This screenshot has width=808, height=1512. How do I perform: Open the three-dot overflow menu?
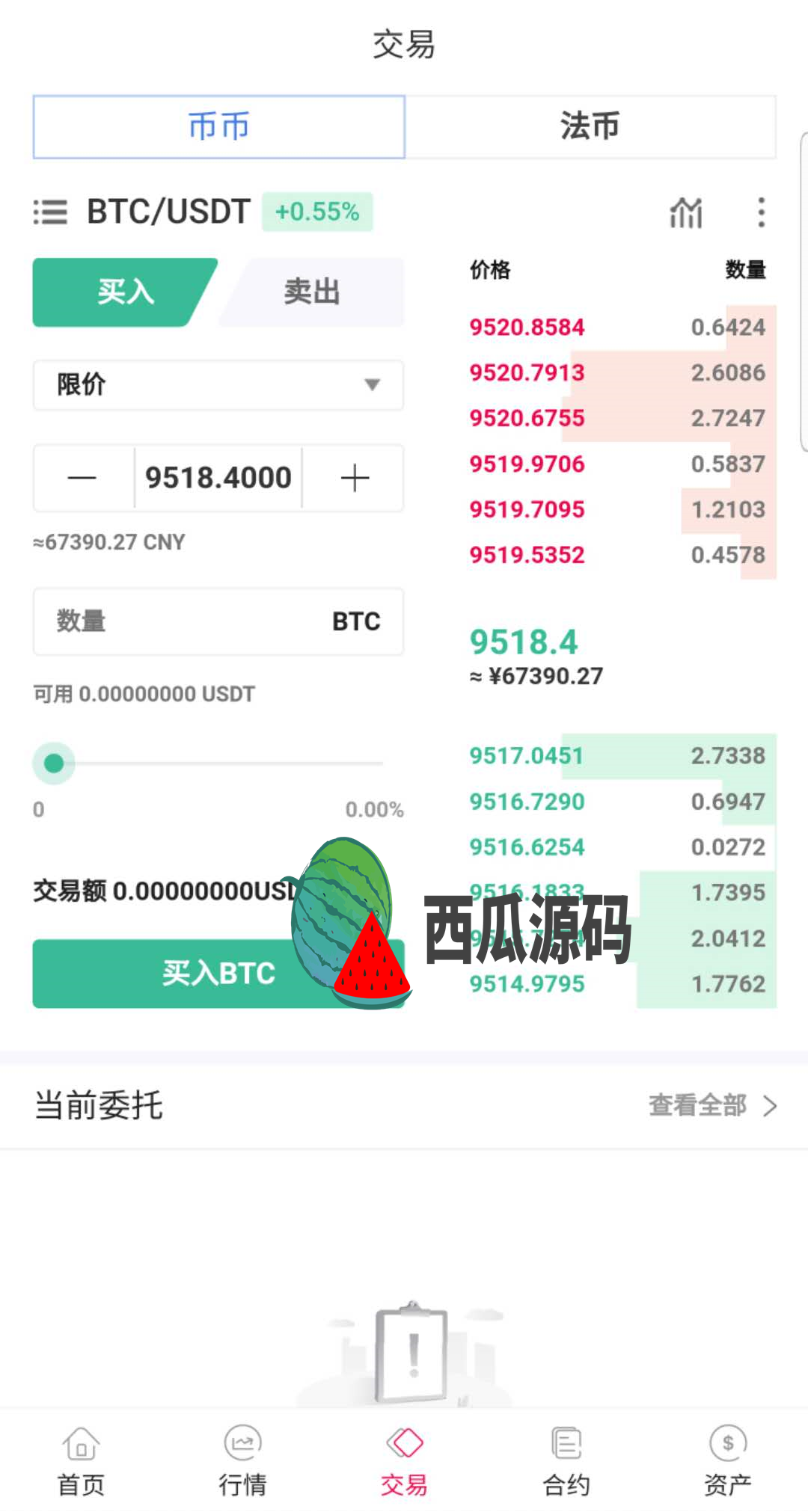[761, 213]
